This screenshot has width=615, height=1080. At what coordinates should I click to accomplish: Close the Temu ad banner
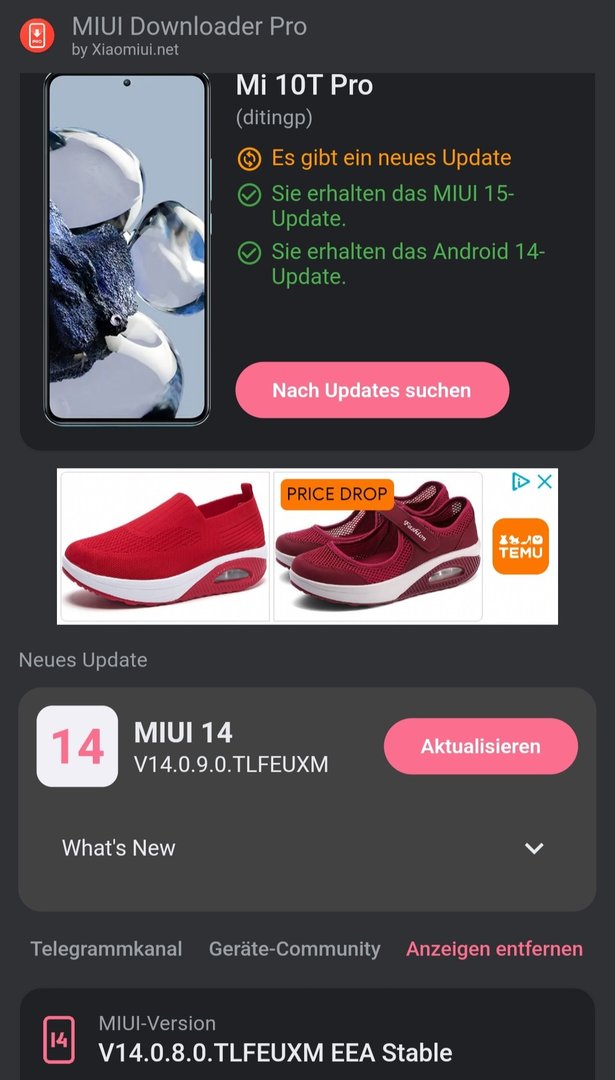point(545,482)
